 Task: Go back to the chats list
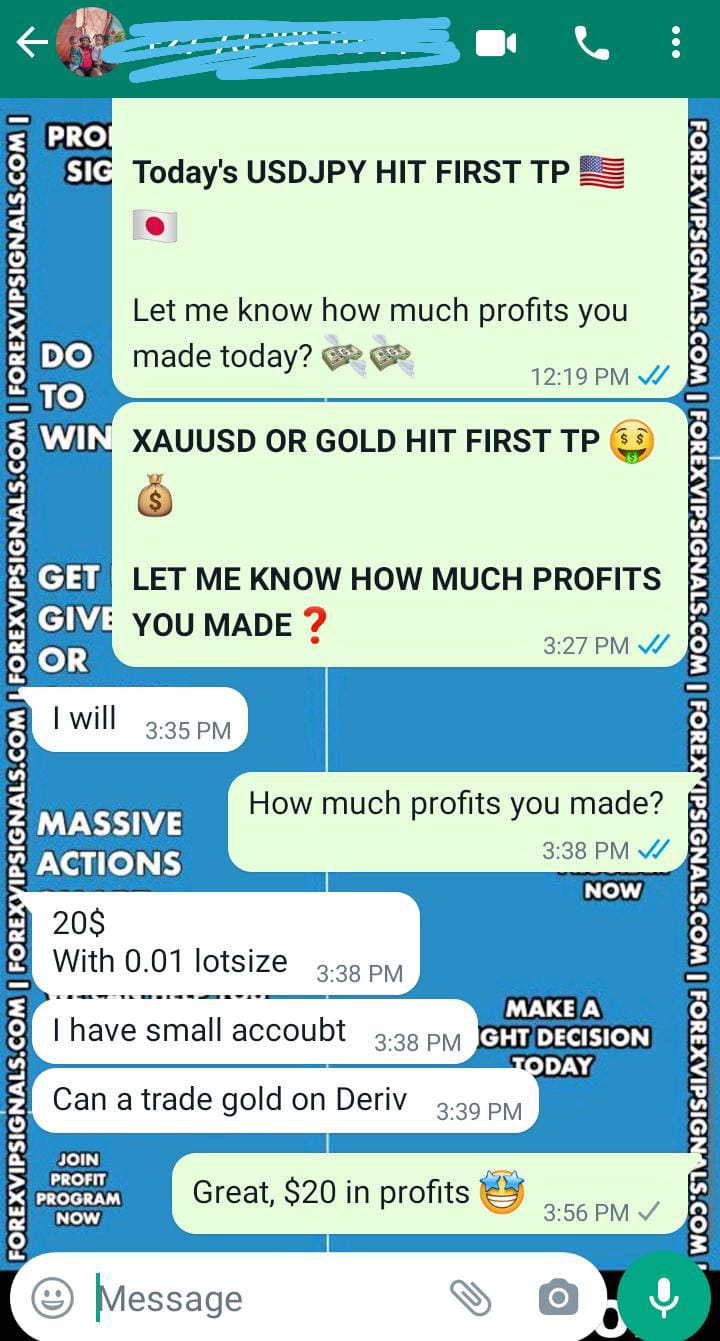(32, 43)
